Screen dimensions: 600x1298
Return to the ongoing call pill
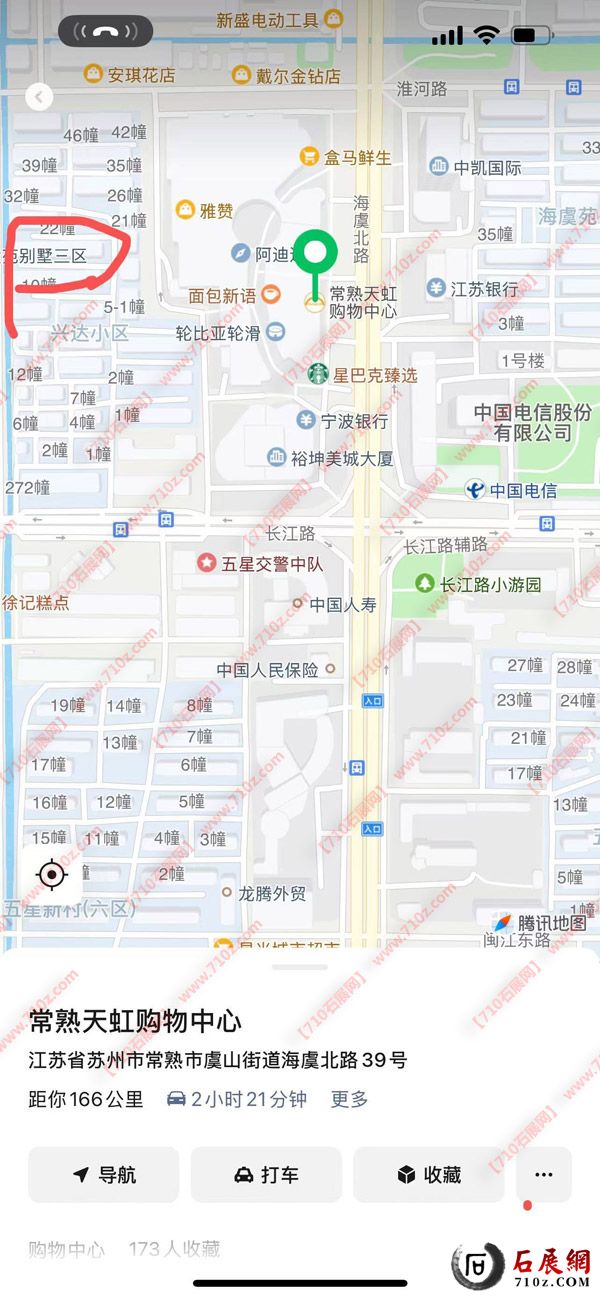pyautogui.click(x=105, y=31)
